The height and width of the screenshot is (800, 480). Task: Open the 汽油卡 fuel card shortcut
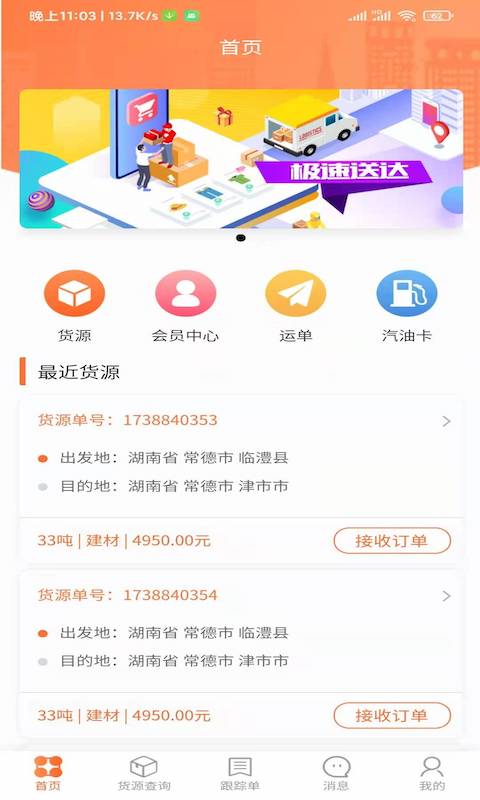pos(407,293)
